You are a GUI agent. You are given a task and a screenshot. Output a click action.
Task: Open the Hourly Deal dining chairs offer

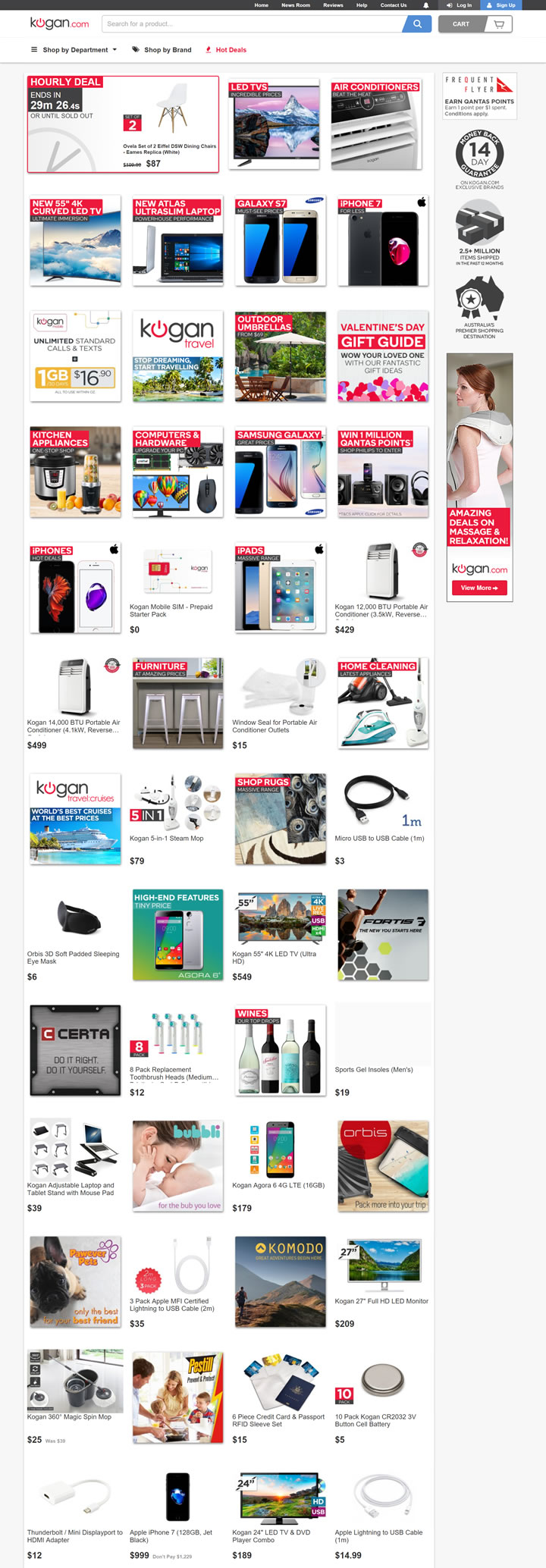(123, 124)
